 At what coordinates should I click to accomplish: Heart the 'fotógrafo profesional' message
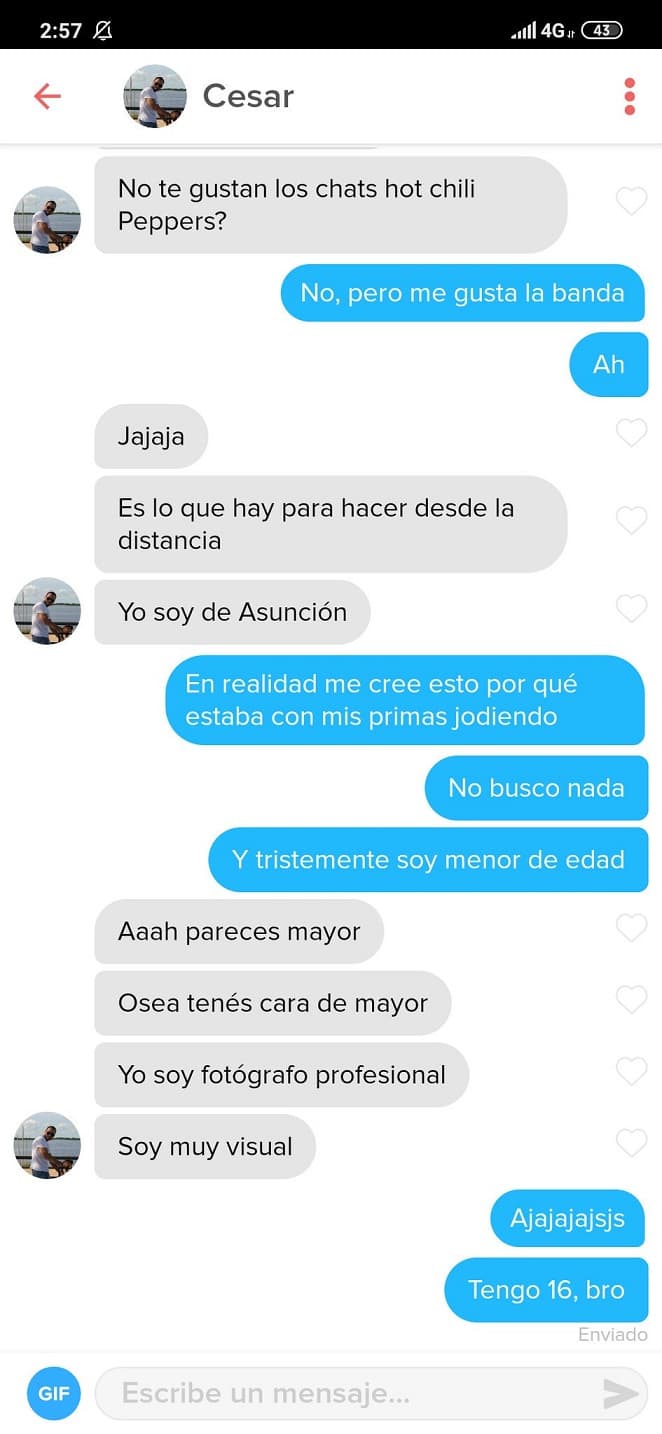pos(631,1071)
